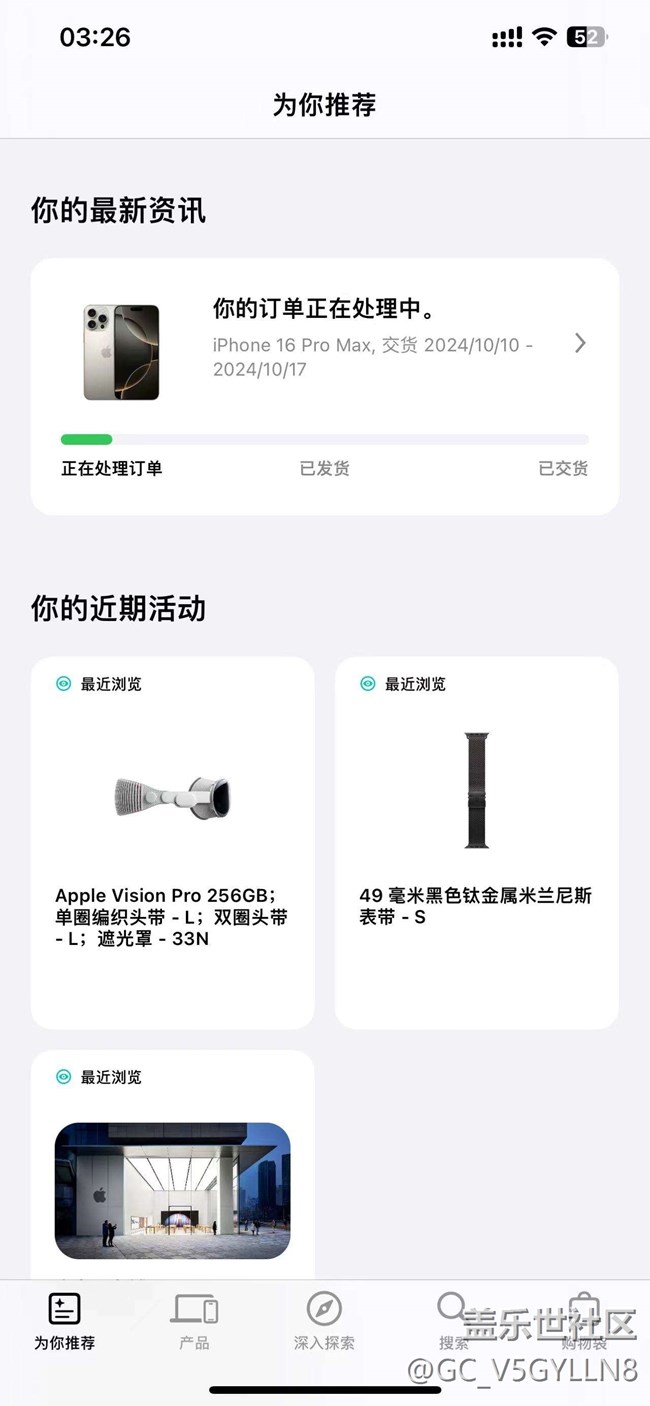Image resolution: width=650 pixels, height=1406 pixels.
Task: Open the 搜索 tab
Action: point(453,1320)
